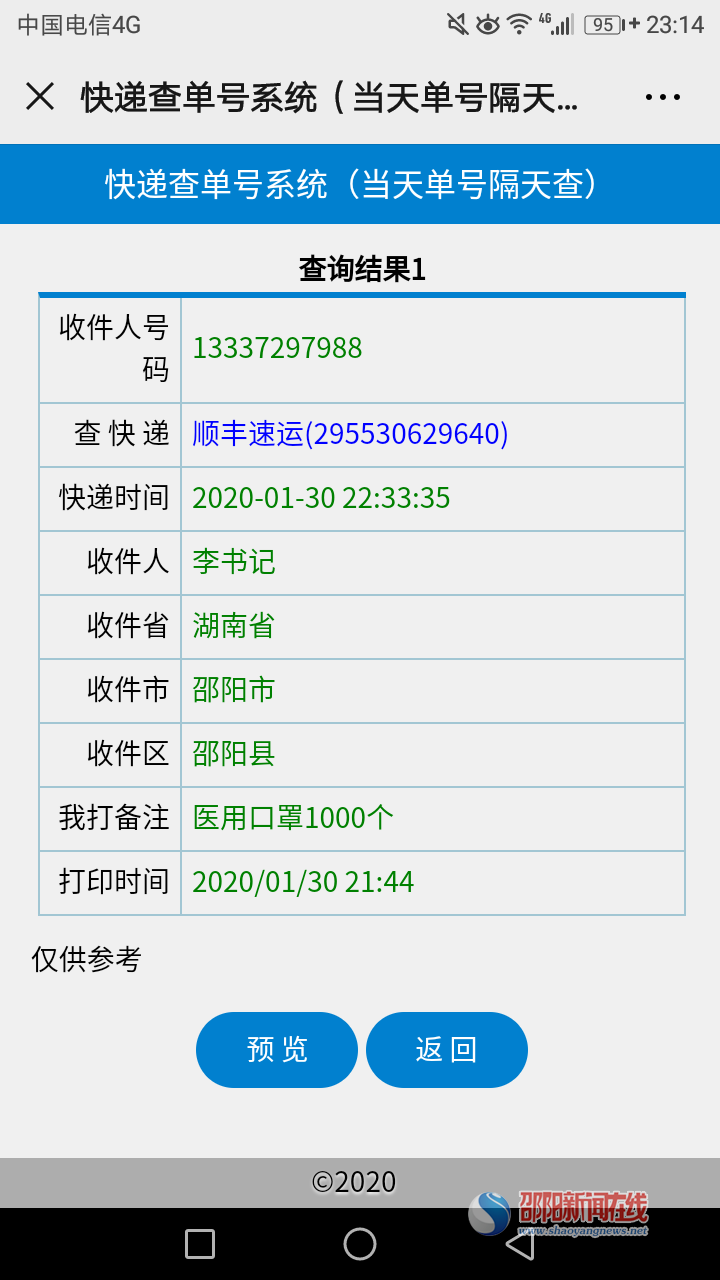Go to the system home screen
The image size is (720, 1280).
click(360, 1243)
